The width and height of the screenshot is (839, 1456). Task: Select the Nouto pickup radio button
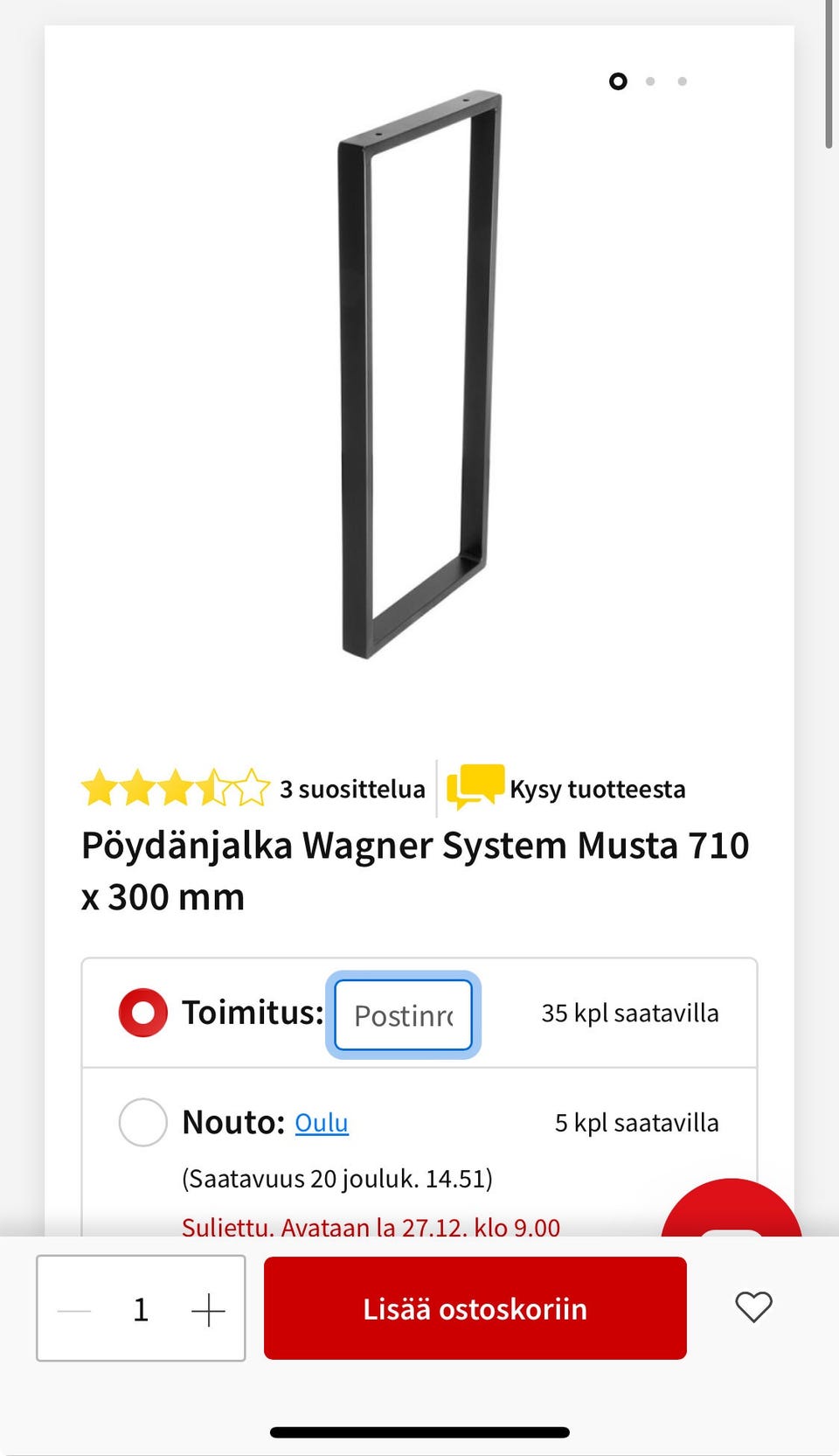pyautogui.click(x=142, y=1122)
